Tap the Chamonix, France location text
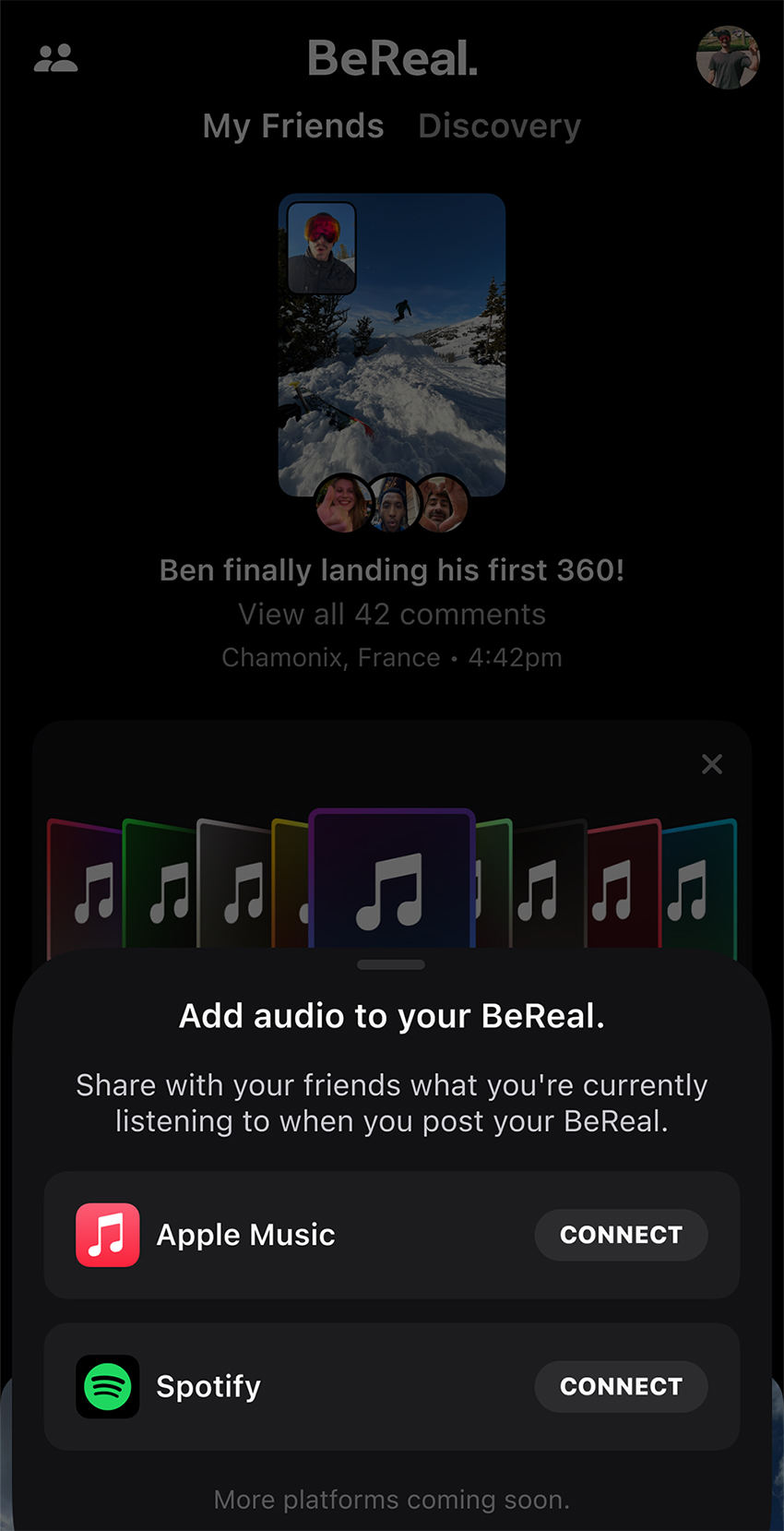784x1531 pixels. pyautogui.click(x=330, y=656)
